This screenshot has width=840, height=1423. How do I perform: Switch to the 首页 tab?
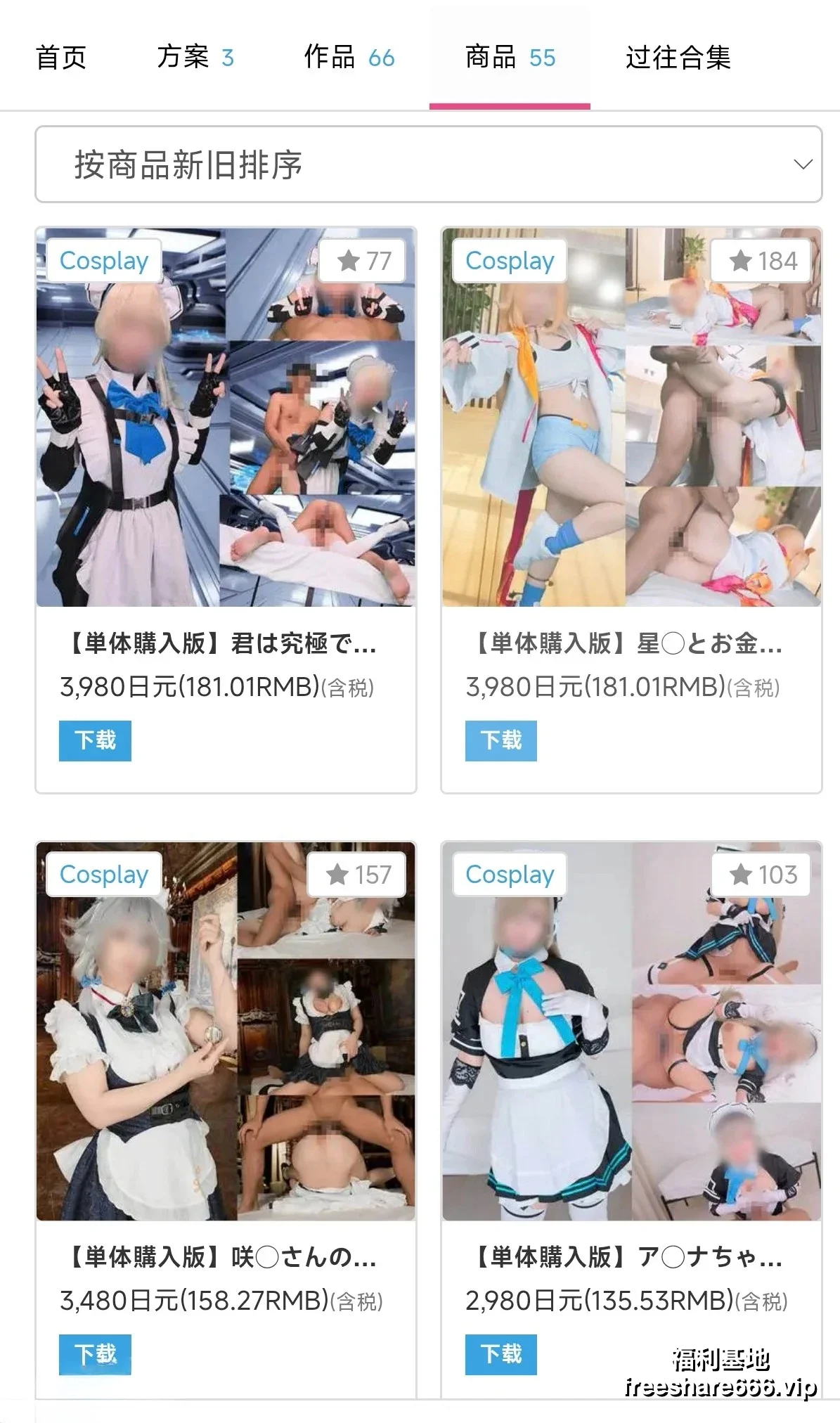click(61, 58)
